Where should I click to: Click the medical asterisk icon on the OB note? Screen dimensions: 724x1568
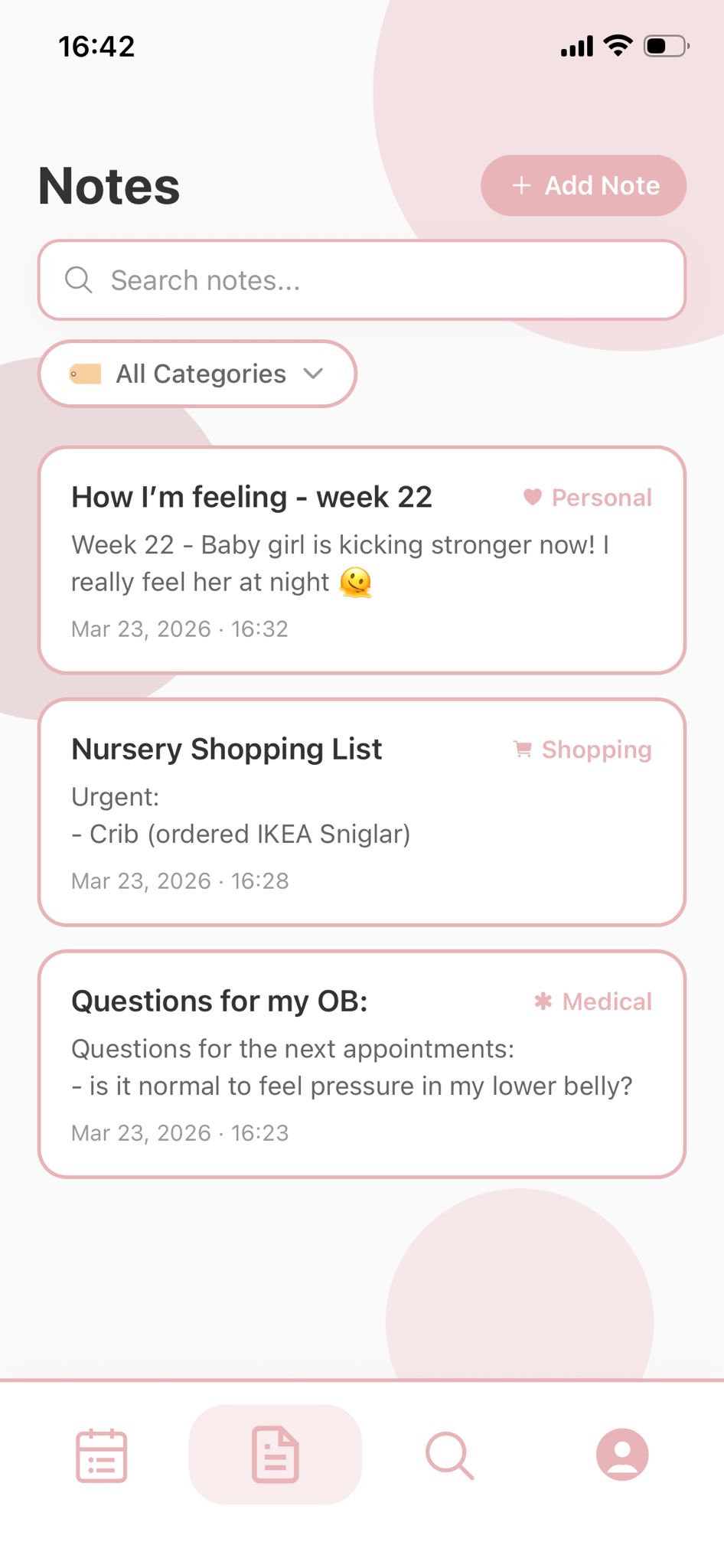point(543,1001)
